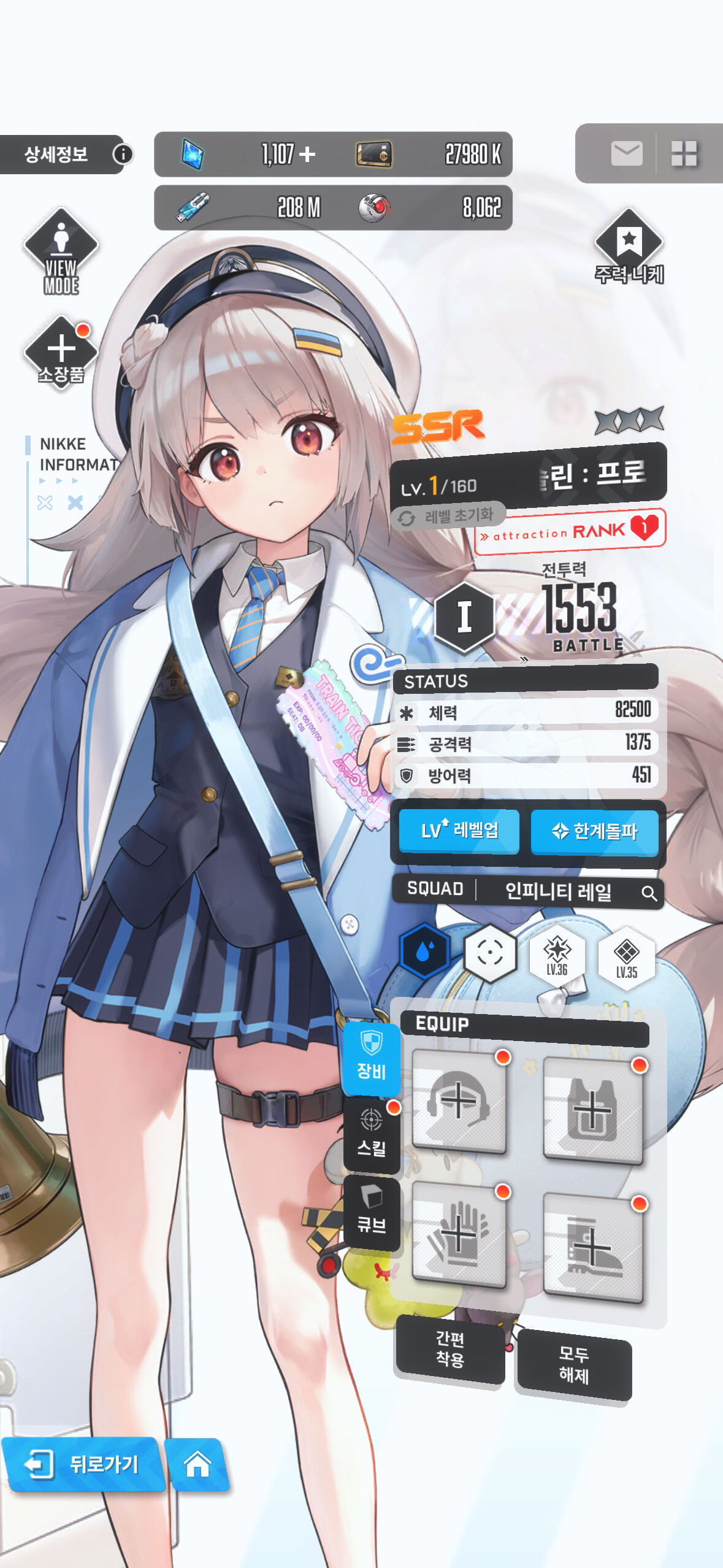Tap the 한계돌파 limit break button
Screen dimensions: 723x1568
[x=594, y=832]
